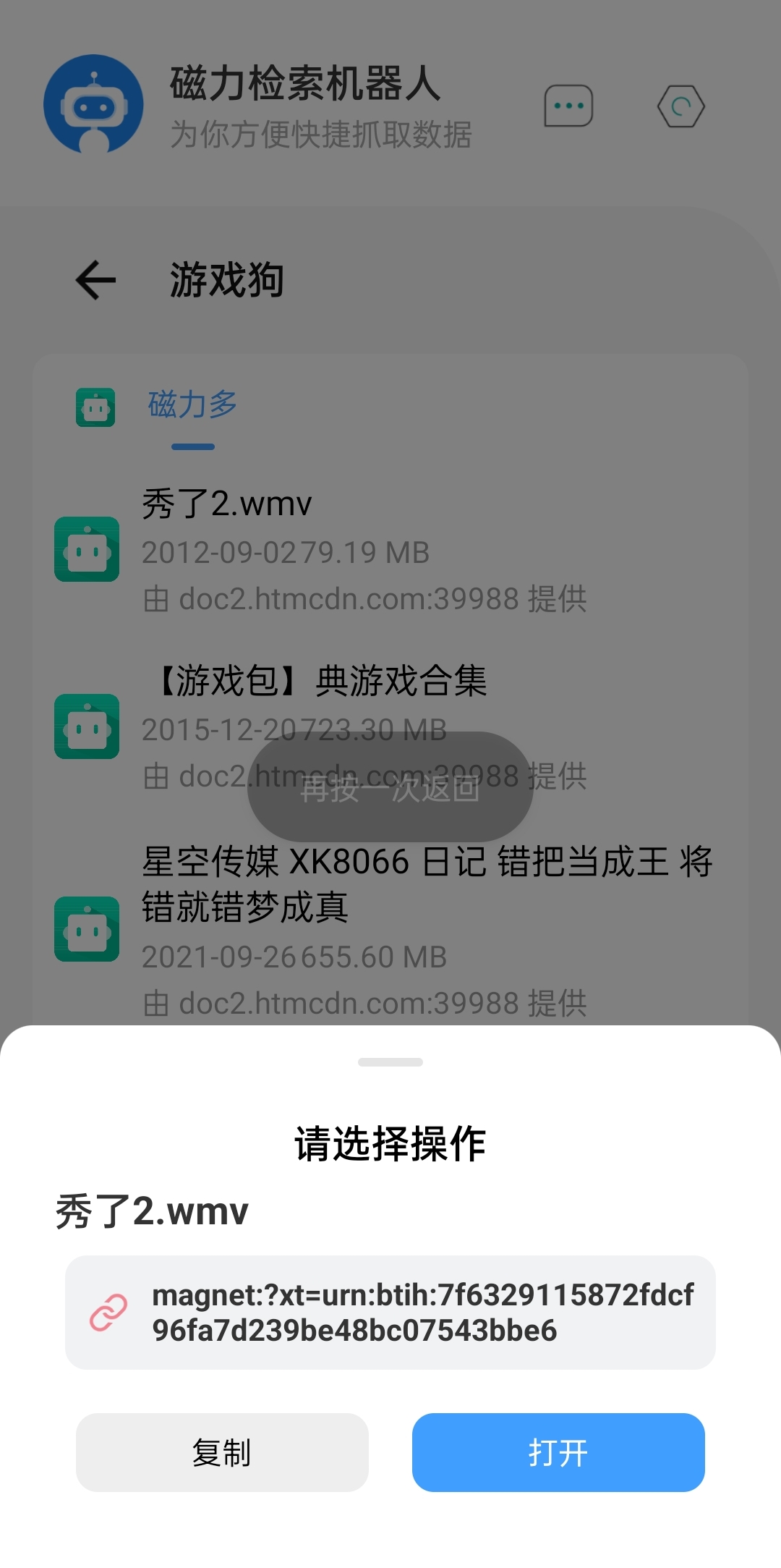The image size is (781, 1568).
Task: Switch to the 磁力多 tab
Action: tap(194, 405)
